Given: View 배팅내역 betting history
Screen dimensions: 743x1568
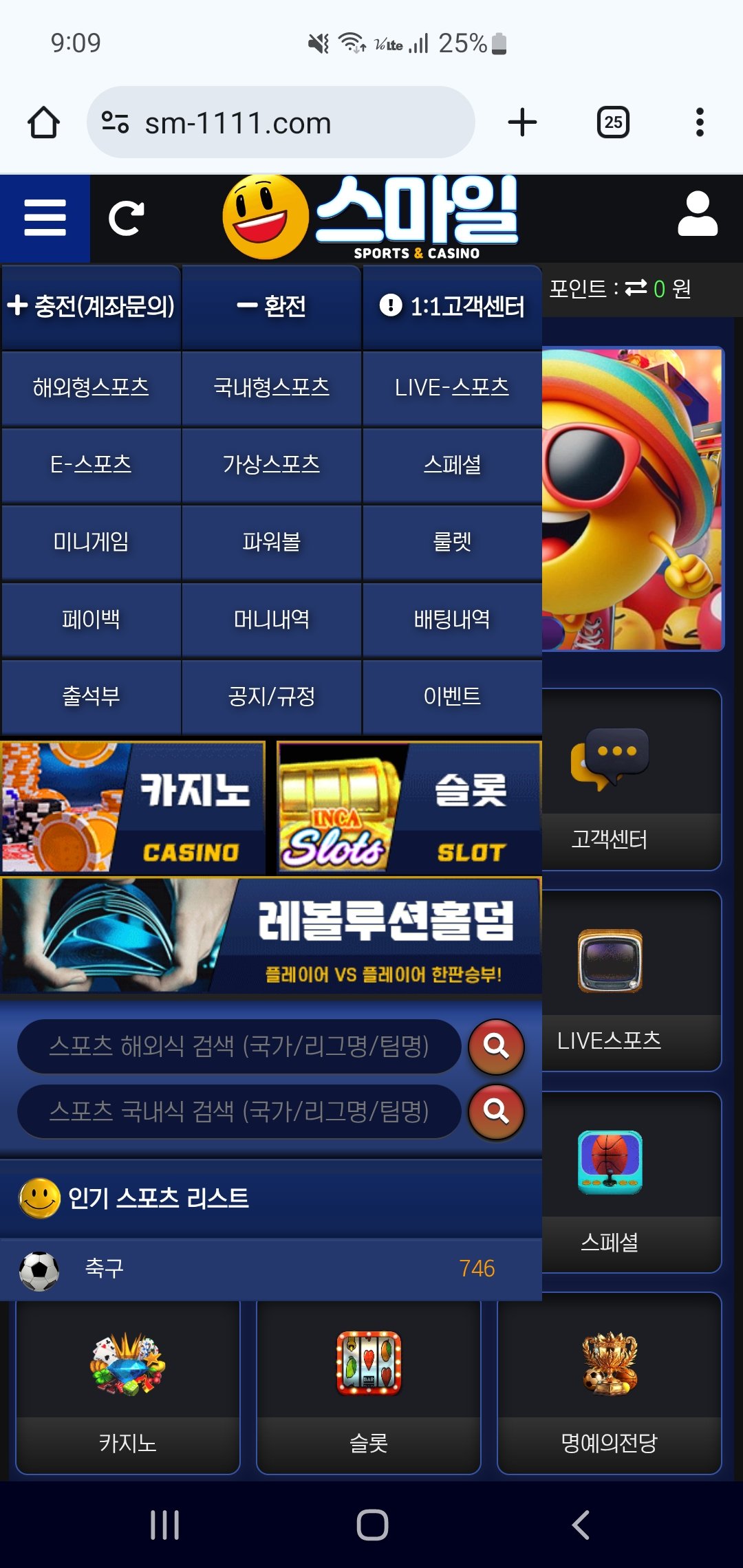Looking at the screenshot, I should [x=452, y=620].
